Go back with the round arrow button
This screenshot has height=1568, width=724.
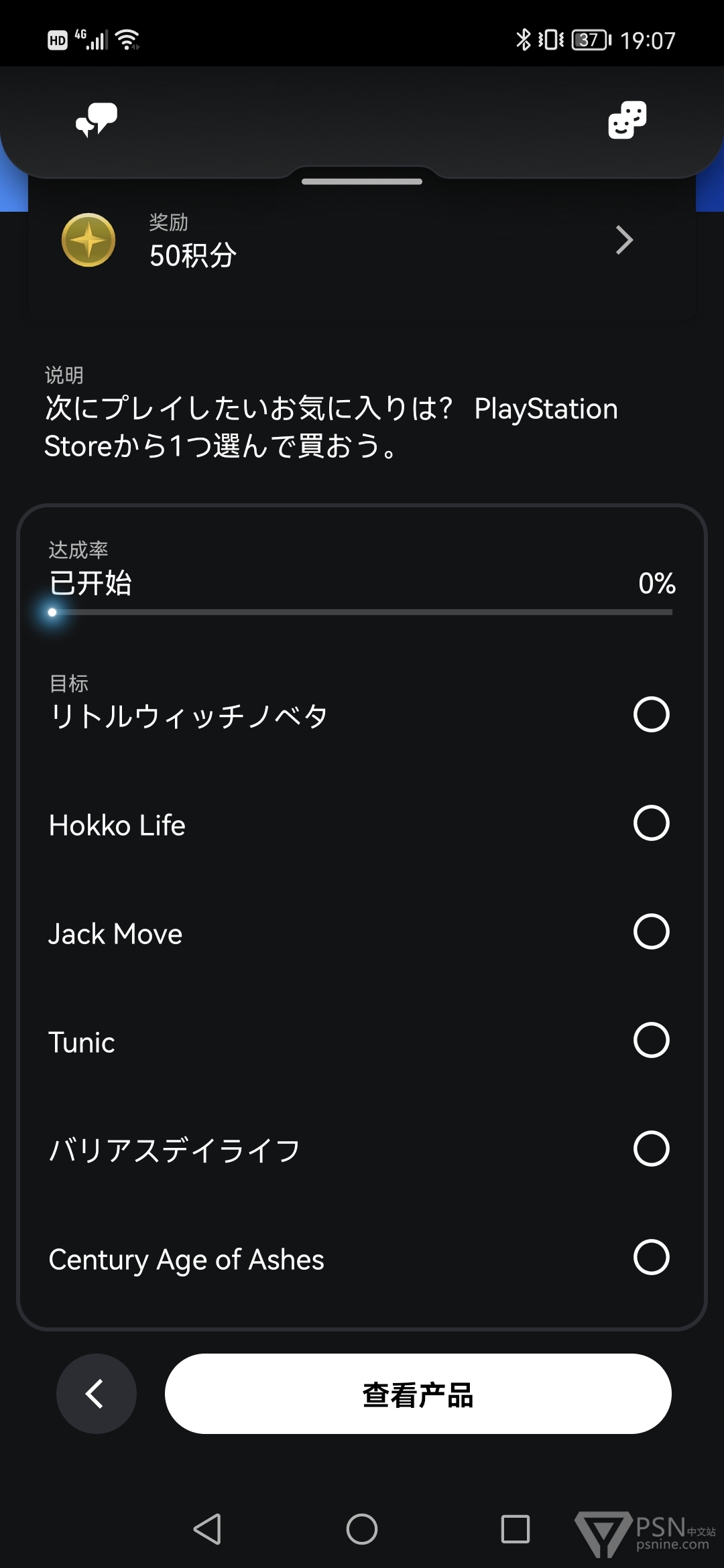click(97, 1394)
